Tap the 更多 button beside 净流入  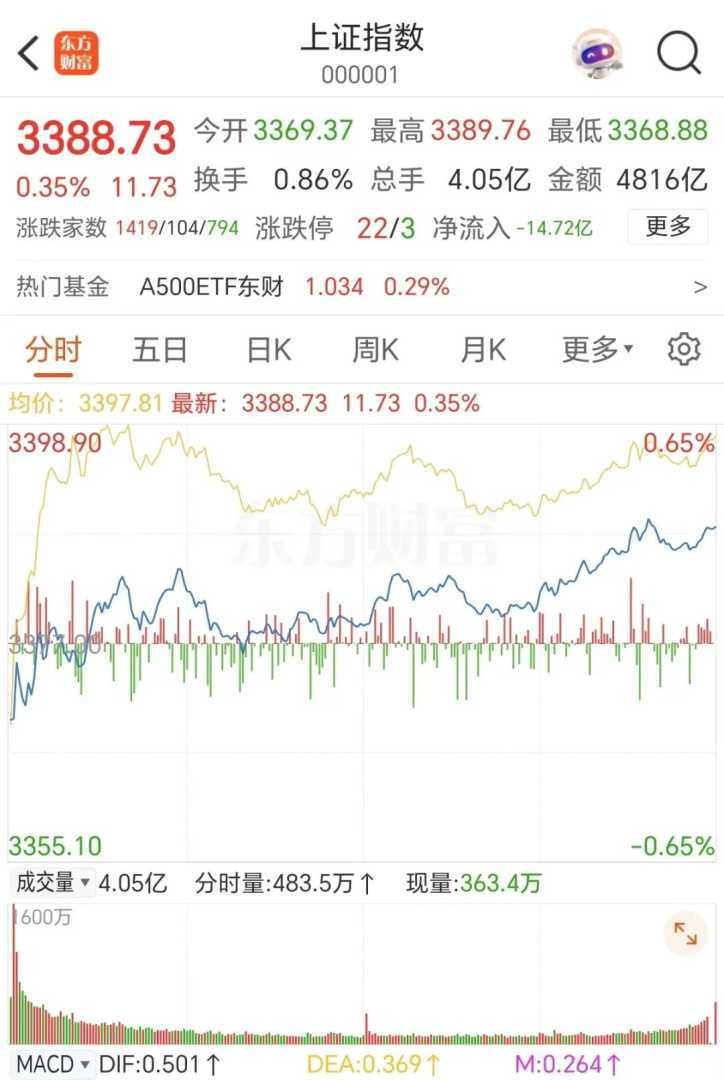pyautogui.click(x=667, y=227)
